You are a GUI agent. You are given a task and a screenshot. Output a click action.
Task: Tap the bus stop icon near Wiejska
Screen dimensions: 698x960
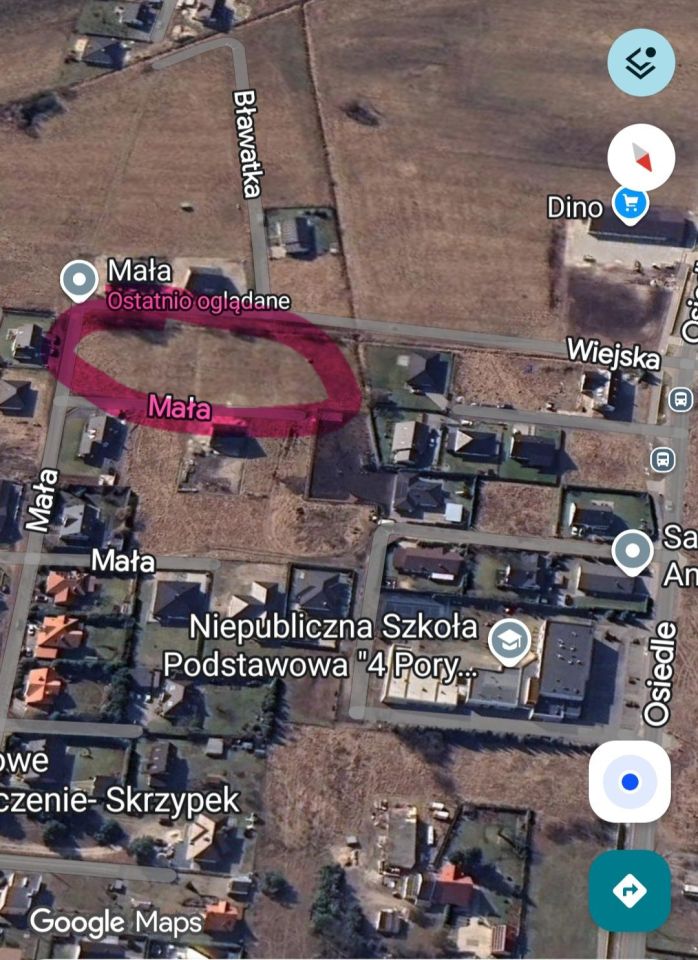(680, 399)
